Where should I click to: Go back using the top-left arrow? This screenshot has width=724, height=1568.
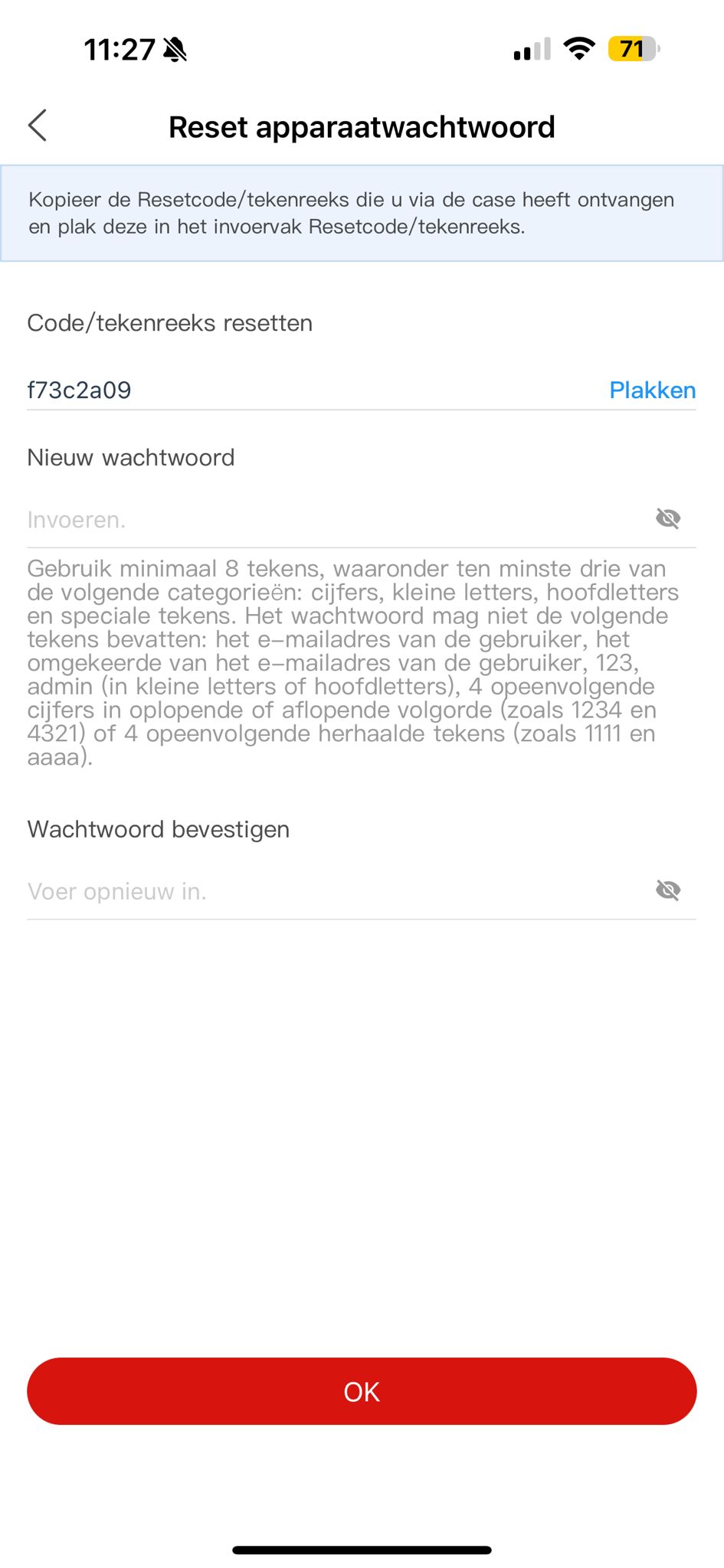38,126
